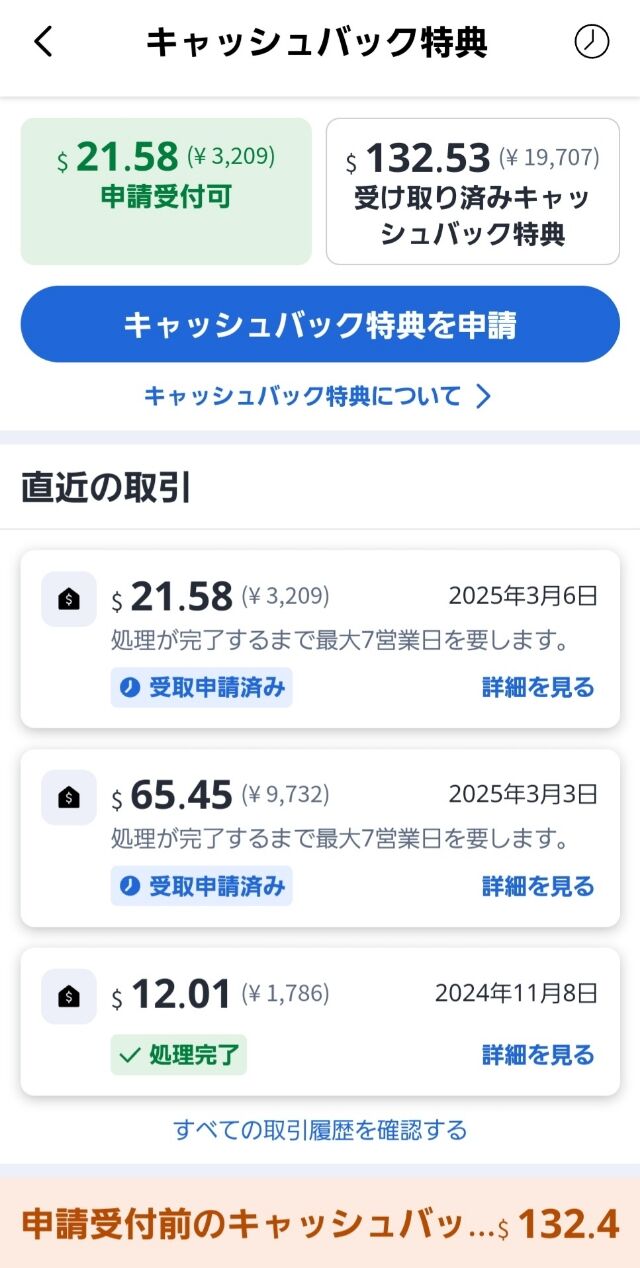This screenshot has height=1268, width=640.
Task: View details of the $21.58 transaction
Action: (538, 687)
